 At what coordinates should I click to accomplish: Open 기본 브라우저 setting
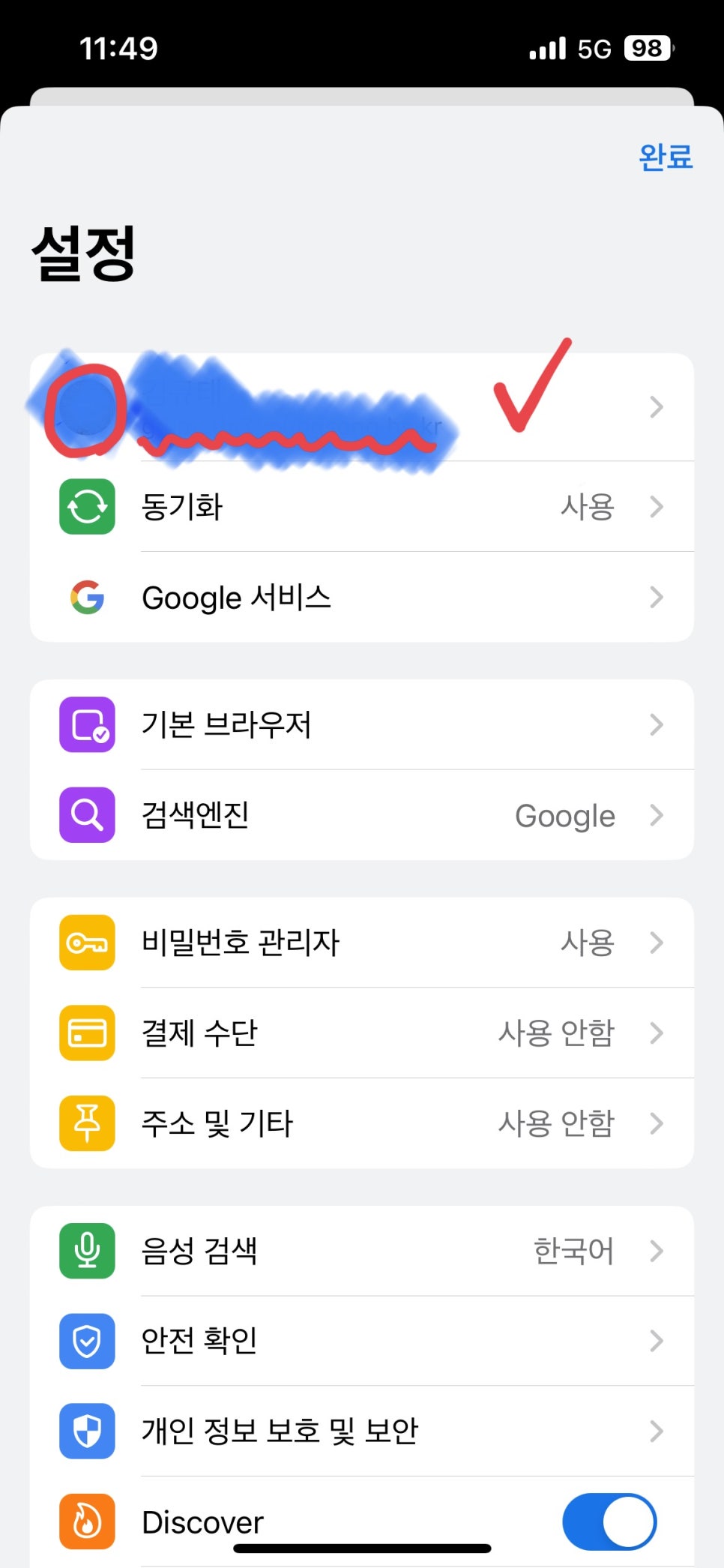361,724
